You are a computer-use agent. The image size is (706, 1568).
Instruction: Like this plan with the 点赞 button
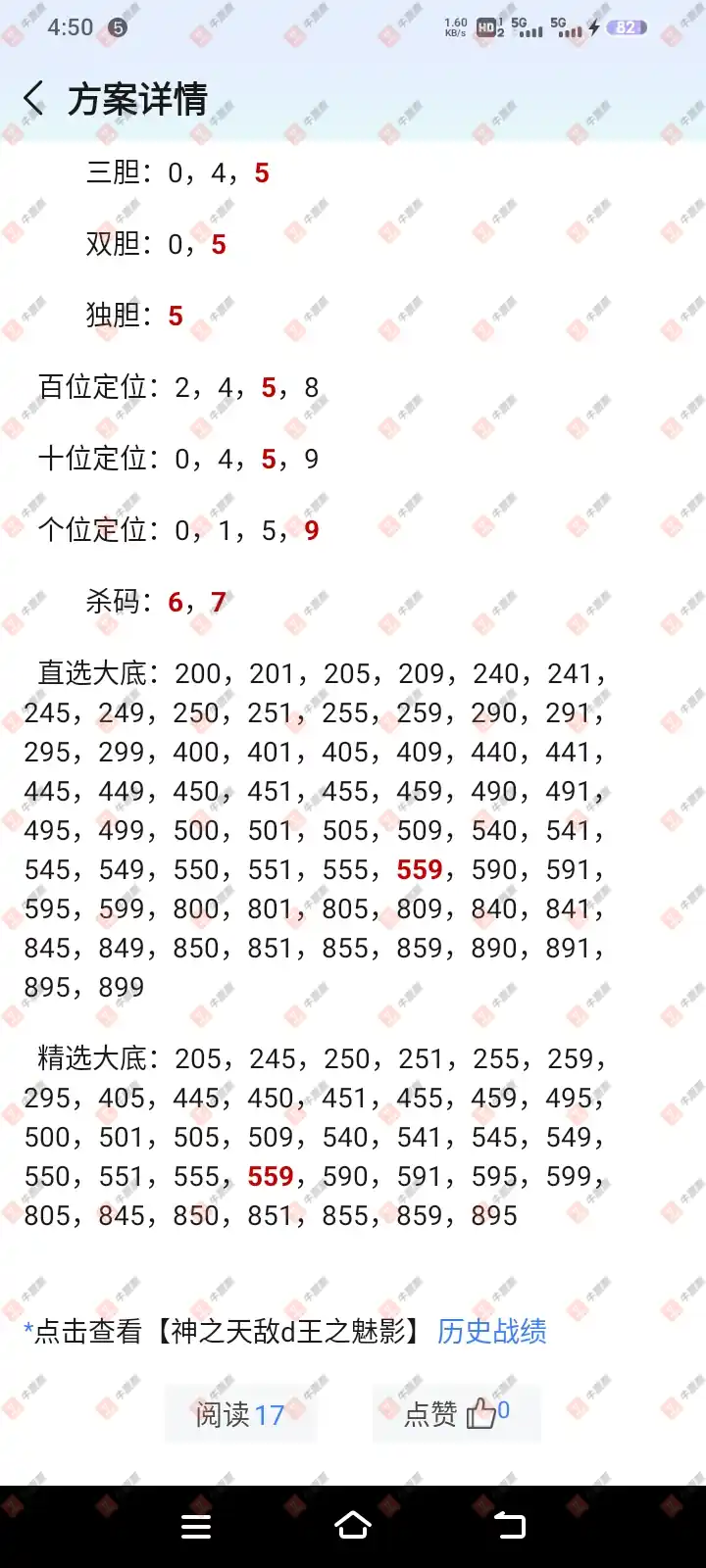(457, 1413)
